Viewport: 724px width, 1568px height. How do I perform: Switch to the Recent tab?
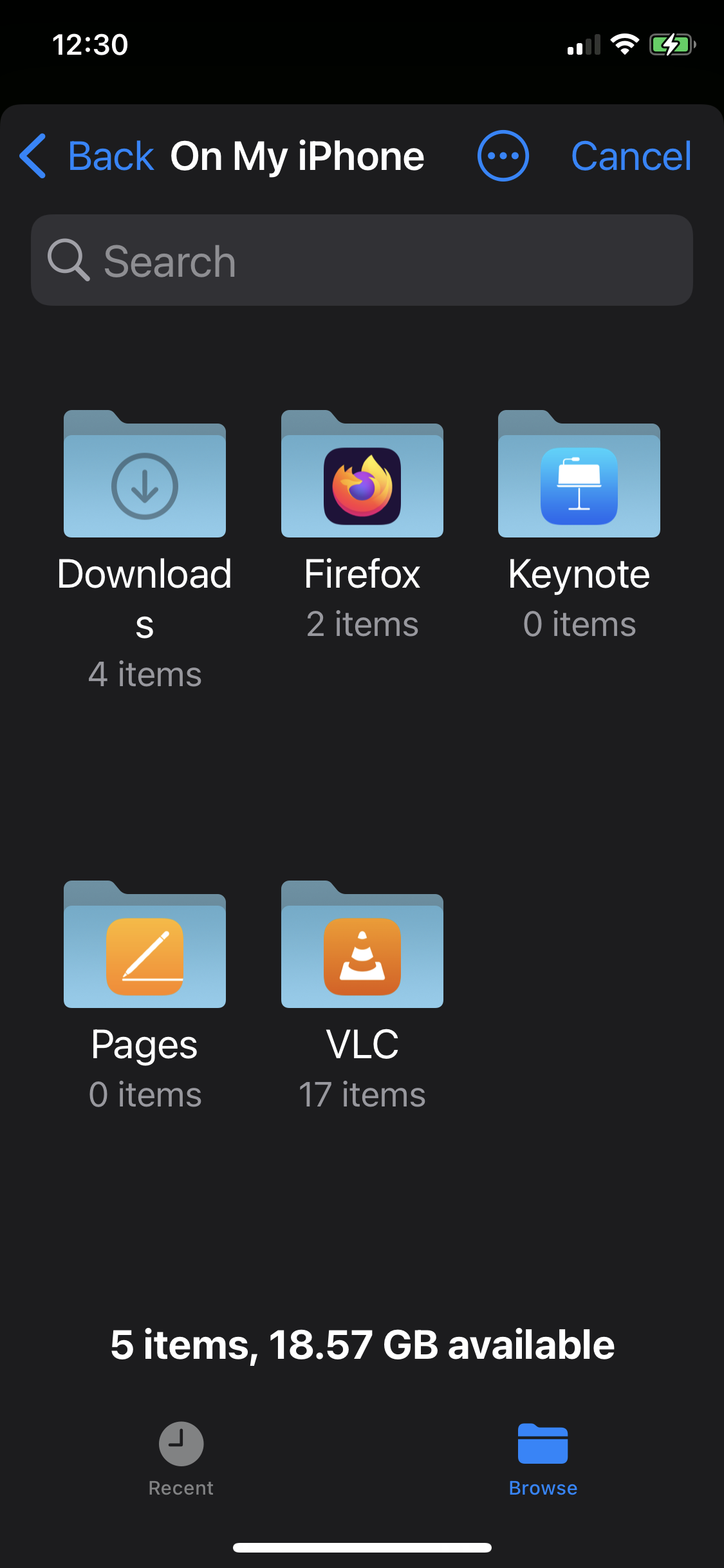click(181, 1458)
